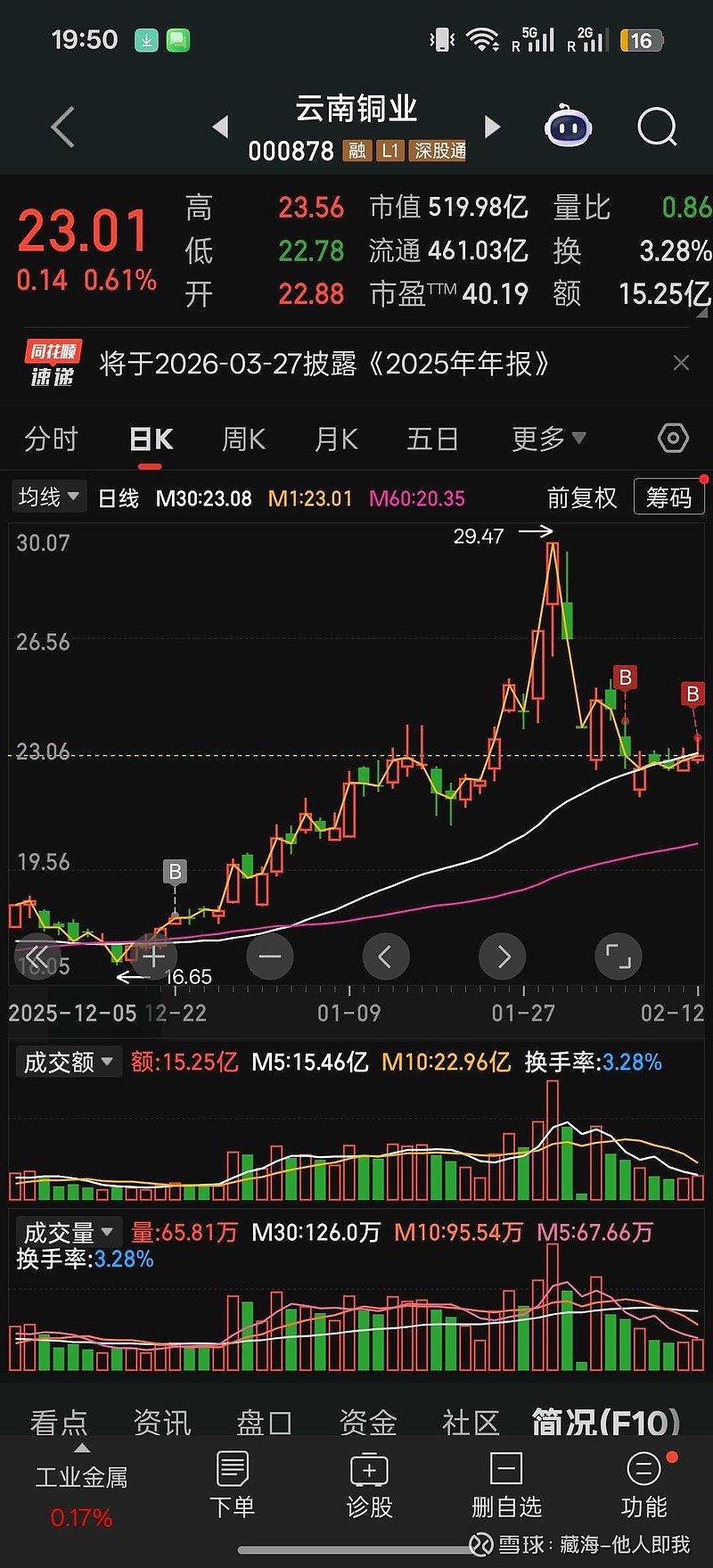Open search with the magnifier icon
Viewport: 713px width, 1568px height.
tap(656, 127)
